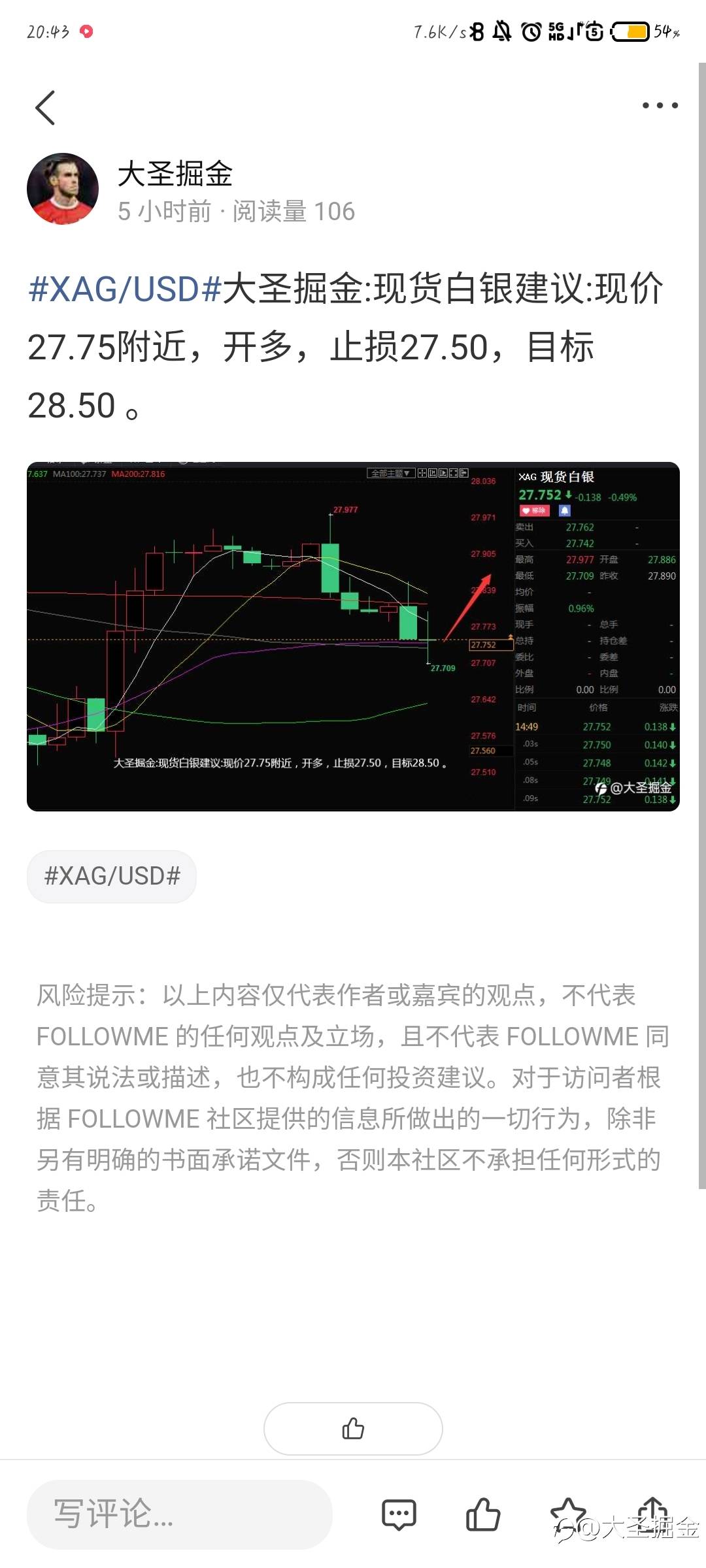Like the post from the bottom bar
706x1568 pixels.
pyautogui.click(x=483, y=1514)
